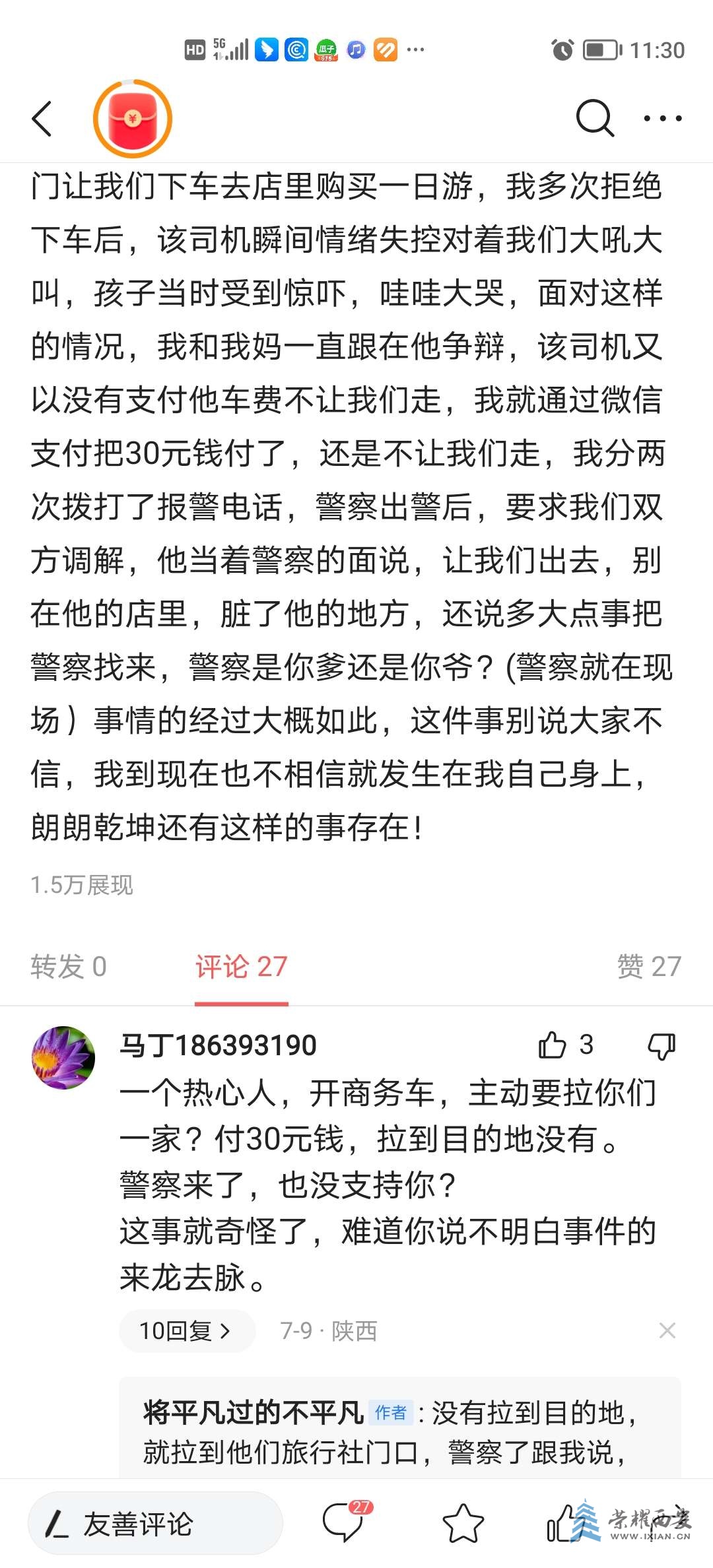Tap the red envelope reward icon

[x=133, y=119]
